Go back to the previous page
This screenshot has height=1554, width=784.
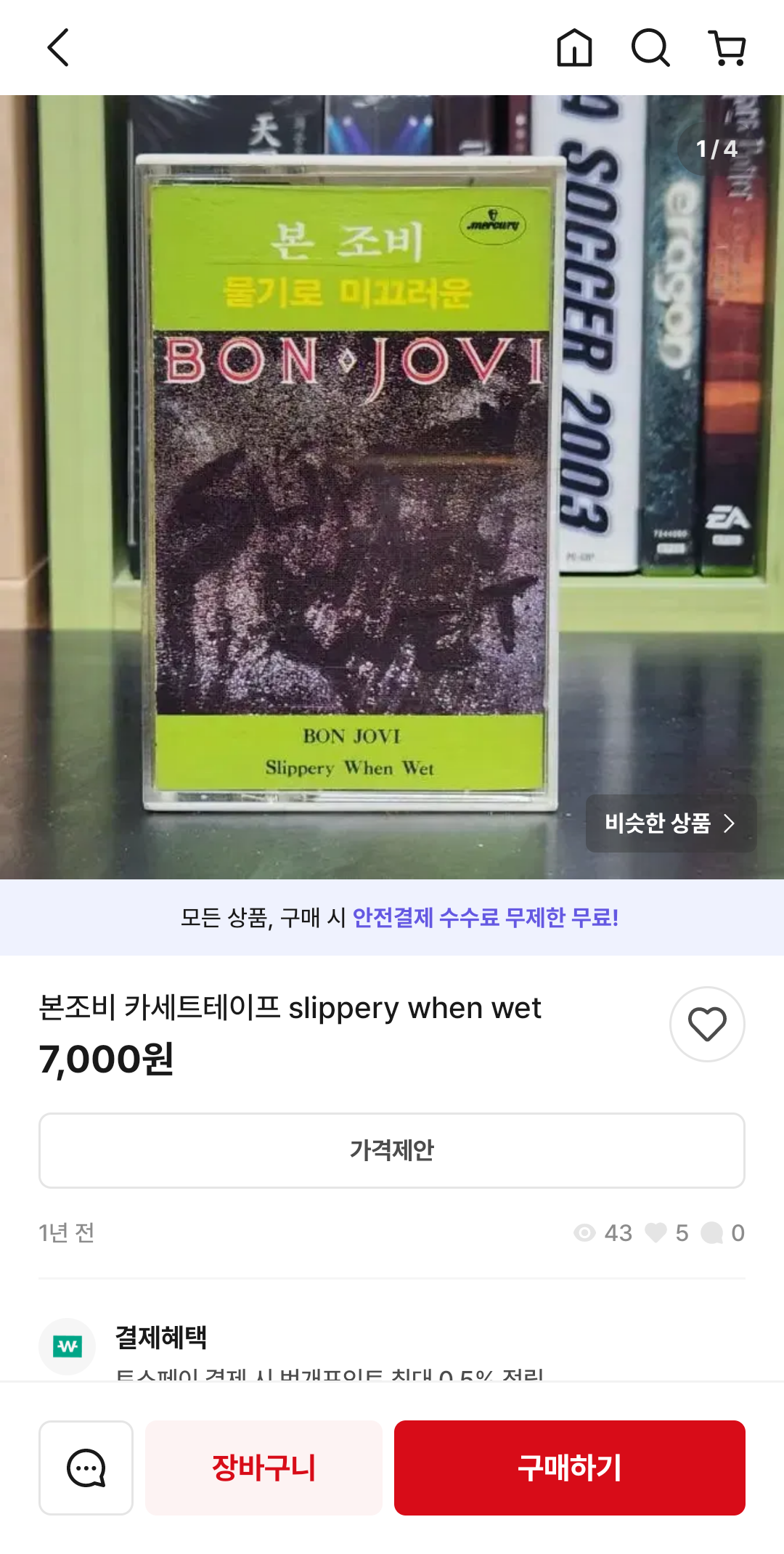[58, 48]
